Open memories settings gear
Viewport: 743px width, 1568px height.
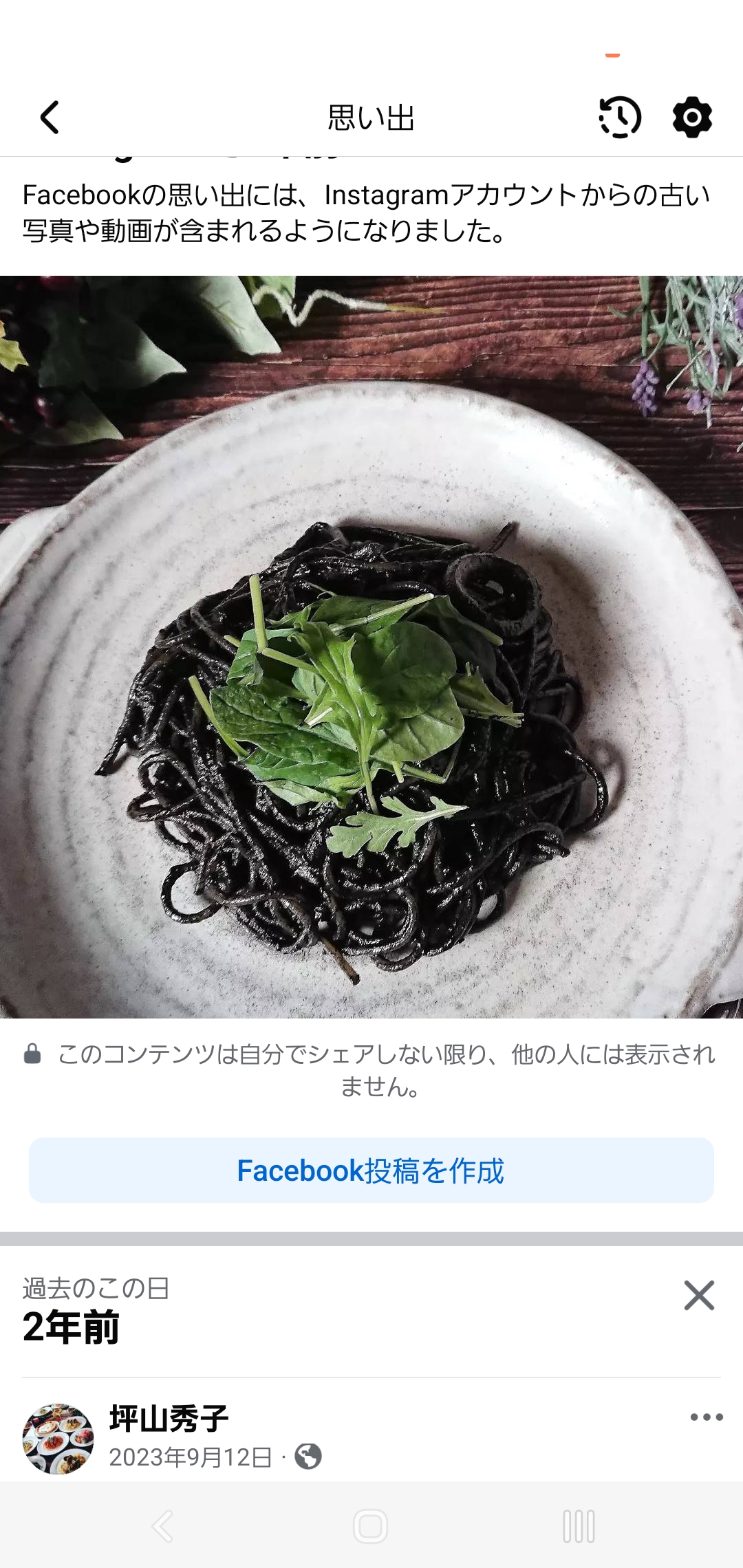click(x=692, y=117)
